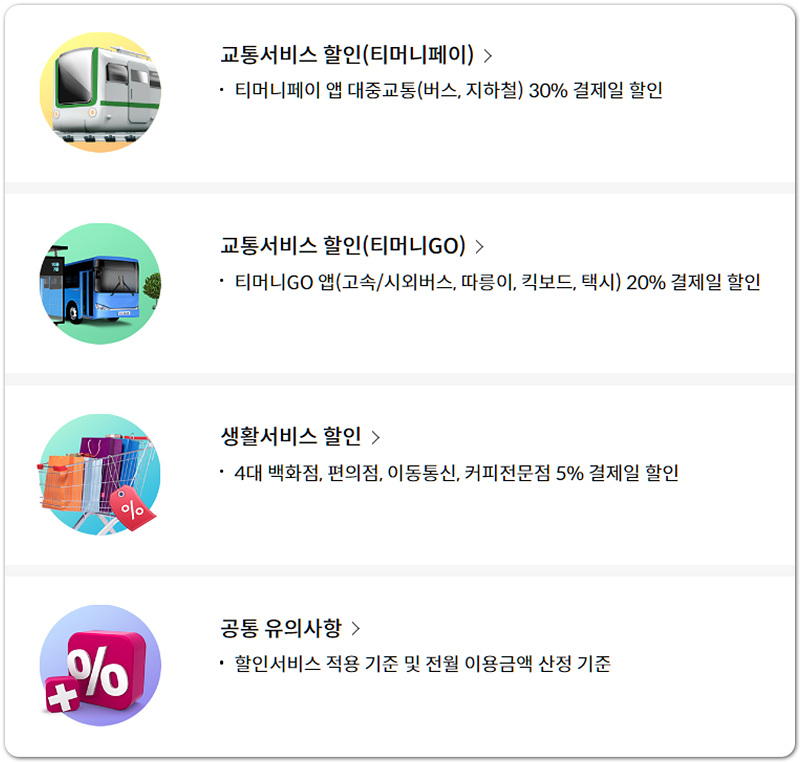Open 교통서비스 할인(티머니페이) details
Screen dimensions: 800x762
click(355, 55)
